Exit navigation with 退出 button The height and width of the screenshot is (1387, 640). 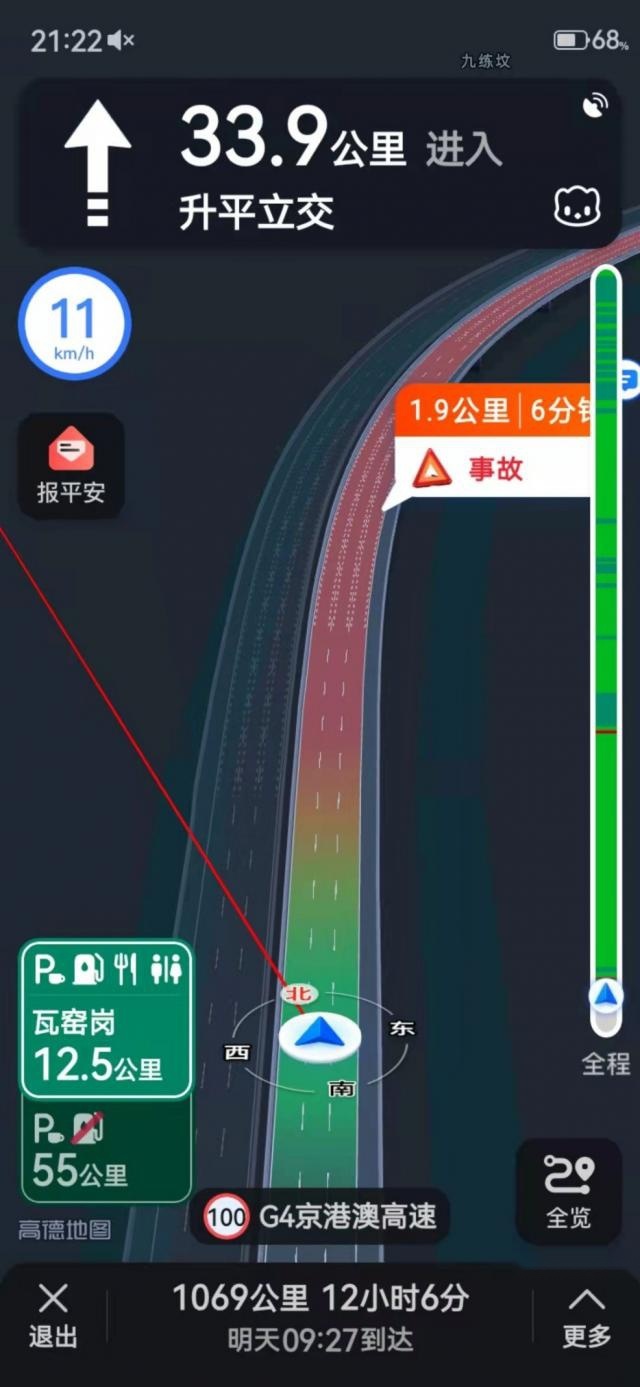[x=53, y=1314]
